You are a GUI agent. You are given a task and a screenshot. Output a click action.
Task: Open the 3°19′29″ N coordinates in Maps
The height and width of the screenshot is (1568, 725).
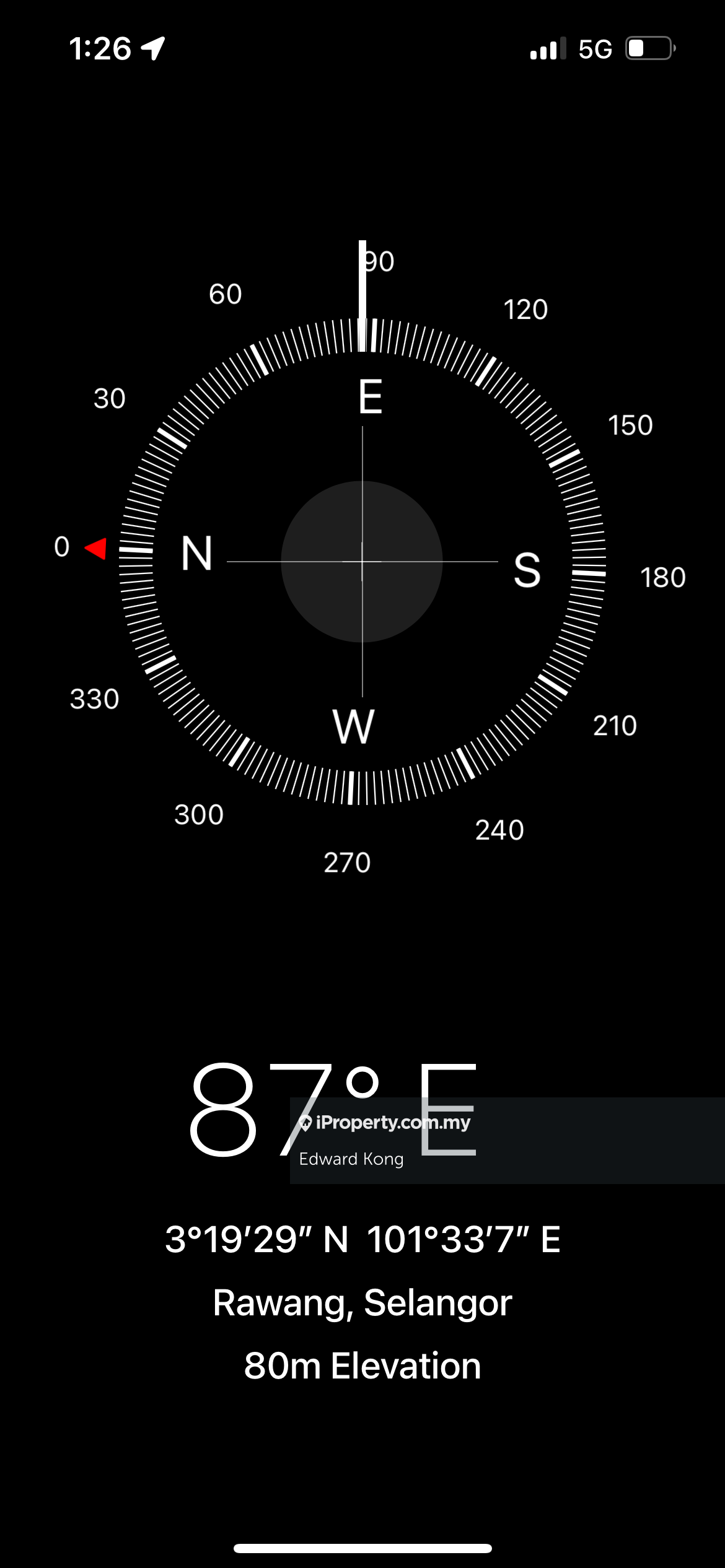point(362,1240)
